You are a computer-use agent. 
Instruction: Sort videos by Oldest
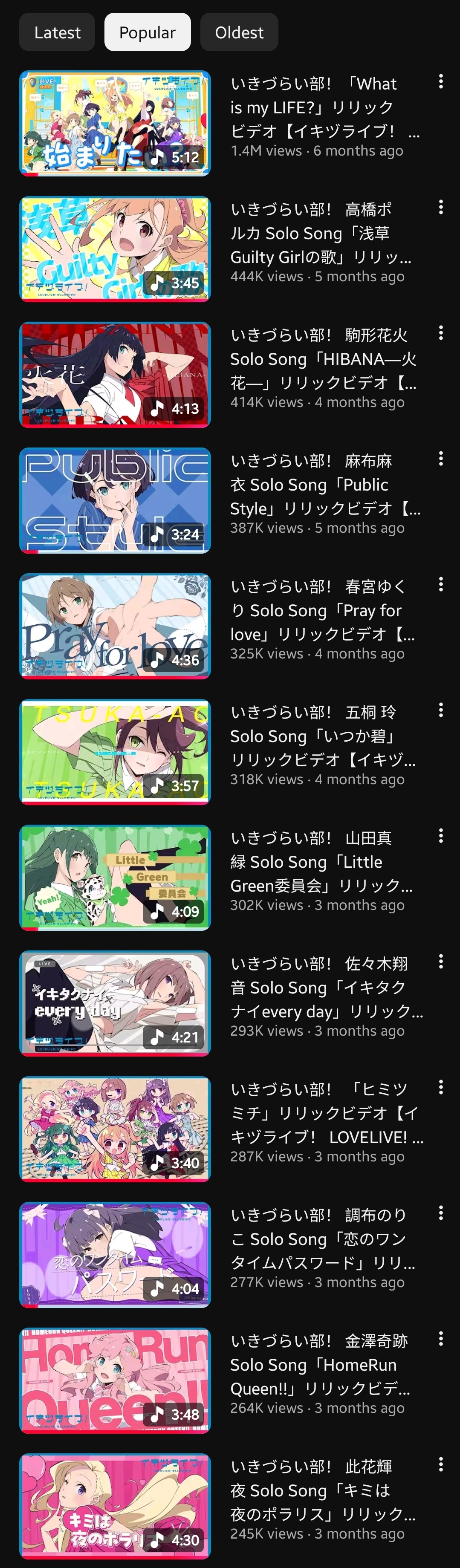point(238,32)
